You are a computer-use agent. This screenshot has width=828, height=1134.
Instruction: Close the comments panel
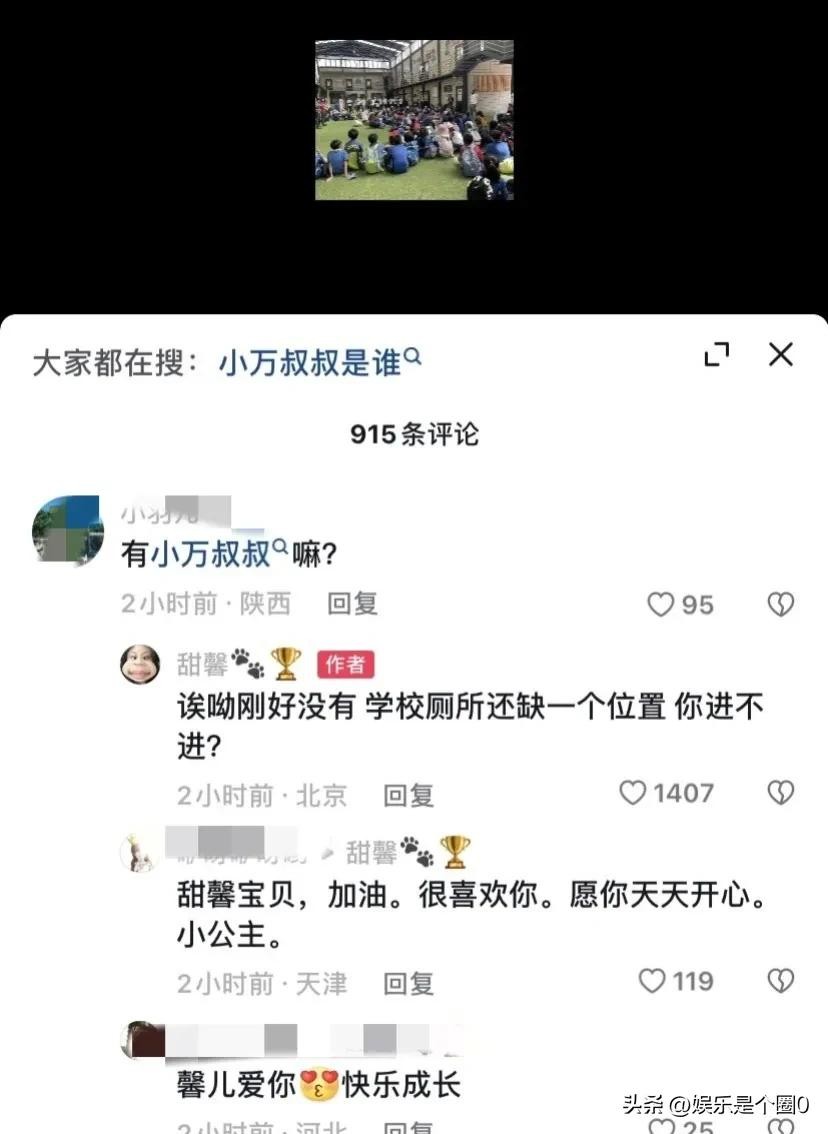click(780, 354)
